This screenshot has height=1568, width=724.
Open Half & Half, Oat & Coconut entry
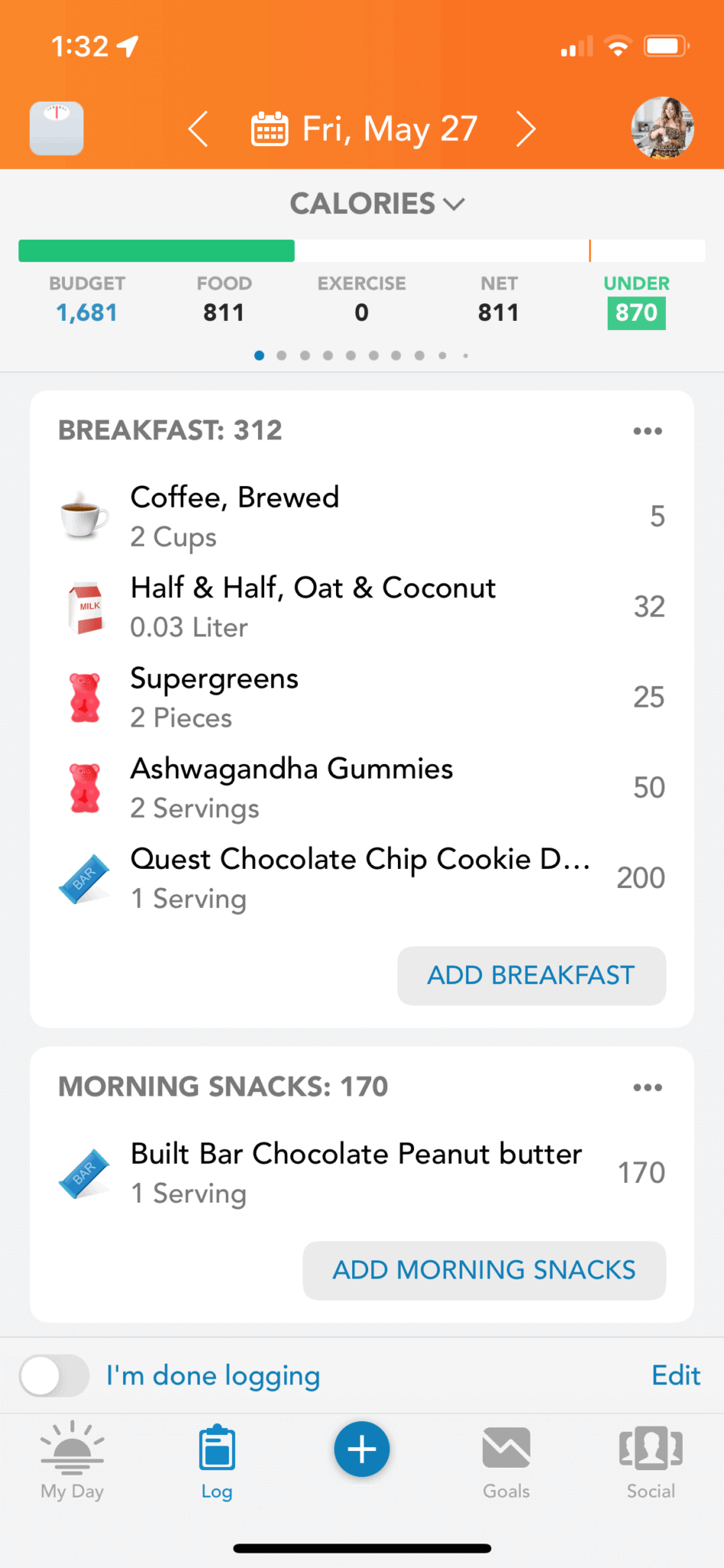(x=362, y=607)
